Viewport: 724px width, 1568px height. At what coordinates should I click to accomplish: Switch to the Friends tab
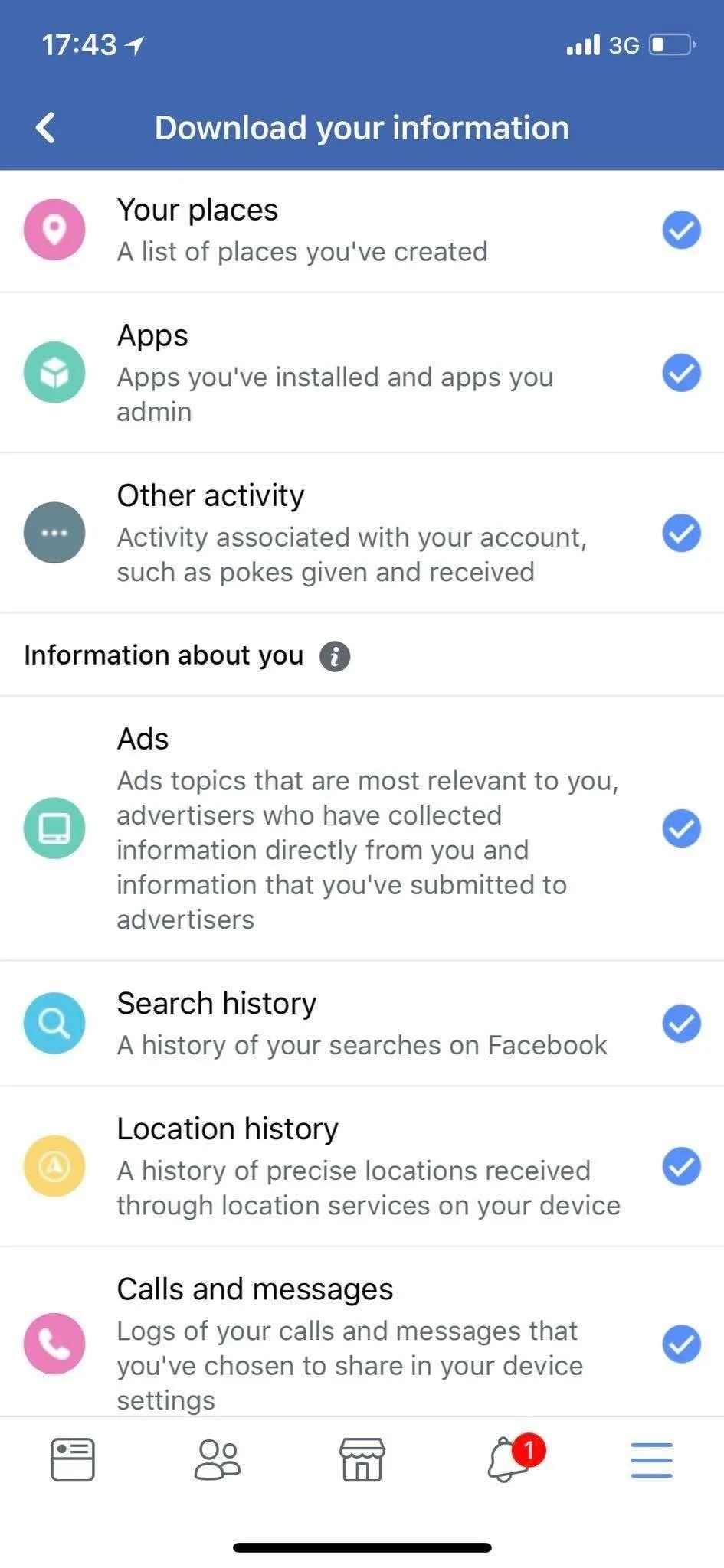click(x=217, y=1459)
